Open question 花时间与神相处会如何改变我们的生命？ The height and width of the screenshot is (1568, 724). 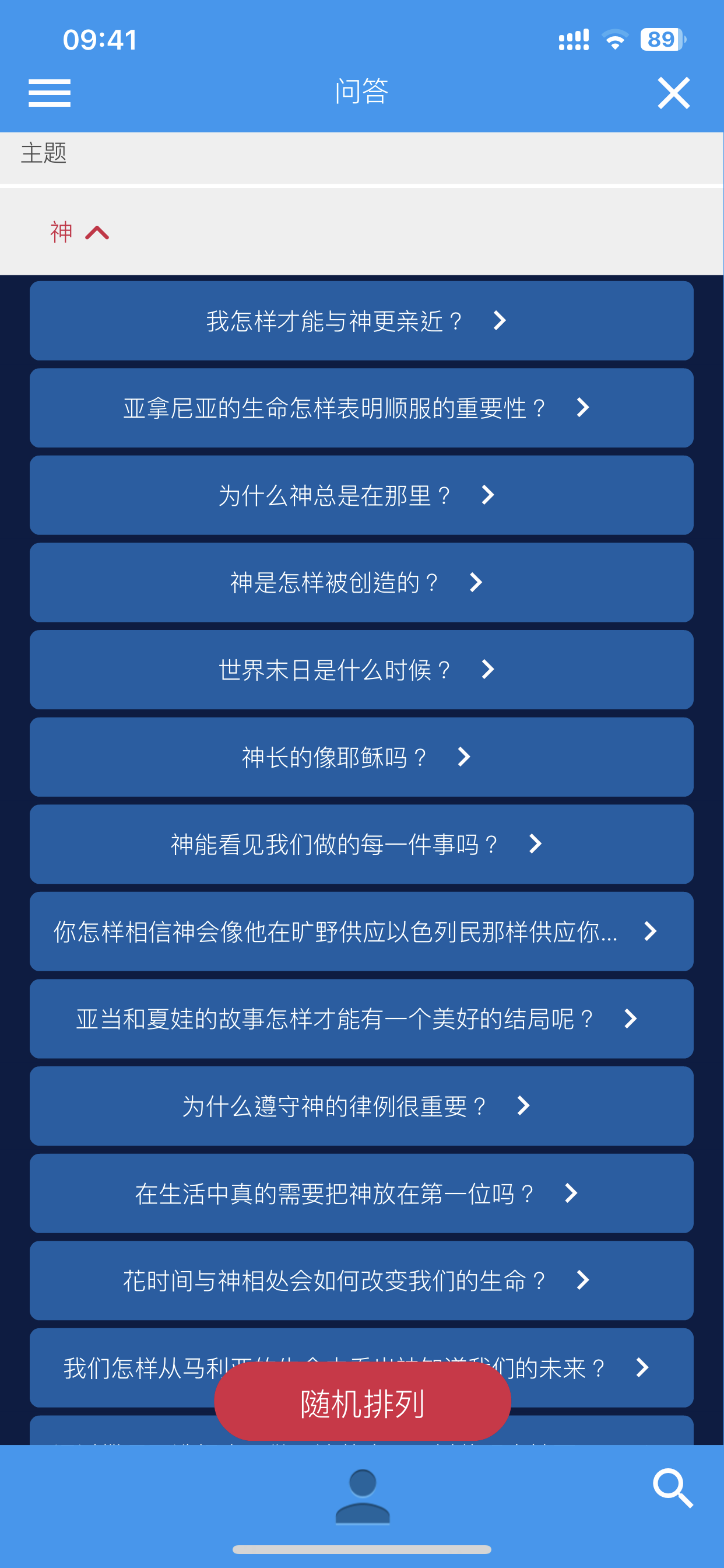click(x=361, y=1280)
